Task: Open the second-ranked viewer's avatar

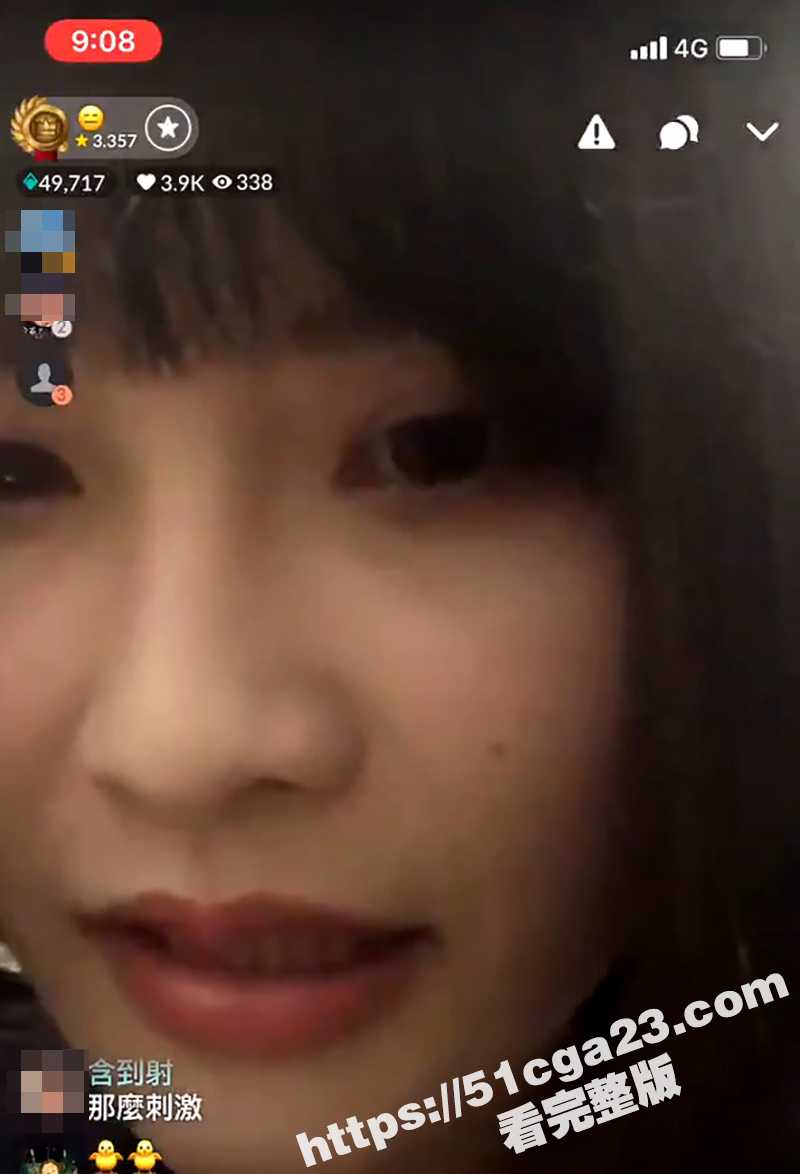Action: 41,308
